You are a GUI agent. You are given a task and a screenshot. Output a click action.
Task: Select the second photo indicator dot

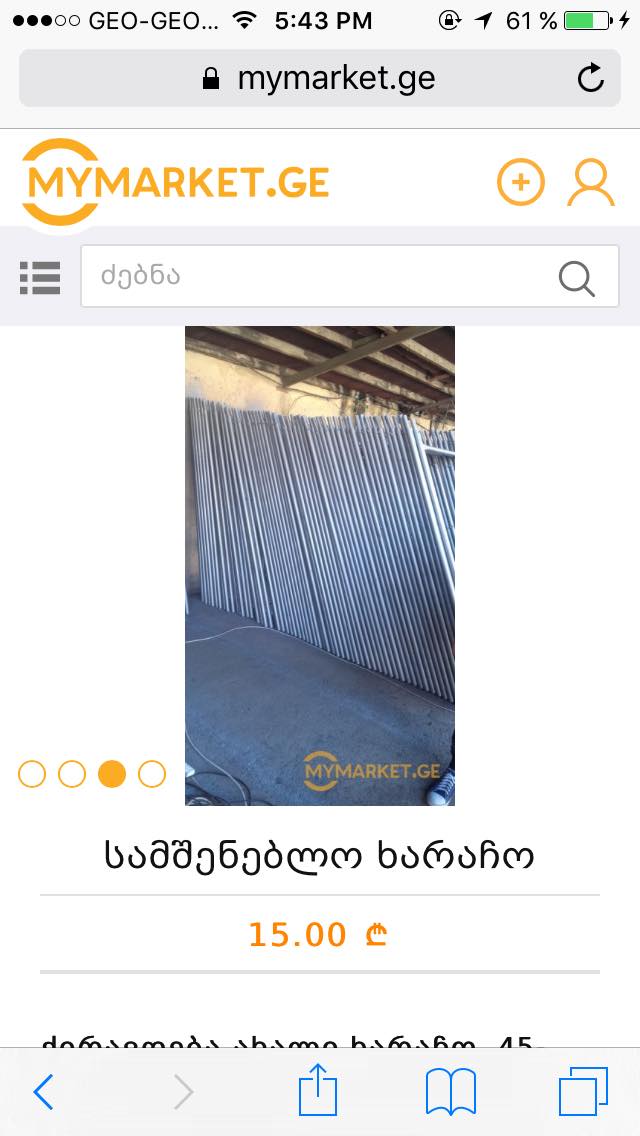click(x=72, y=774)
